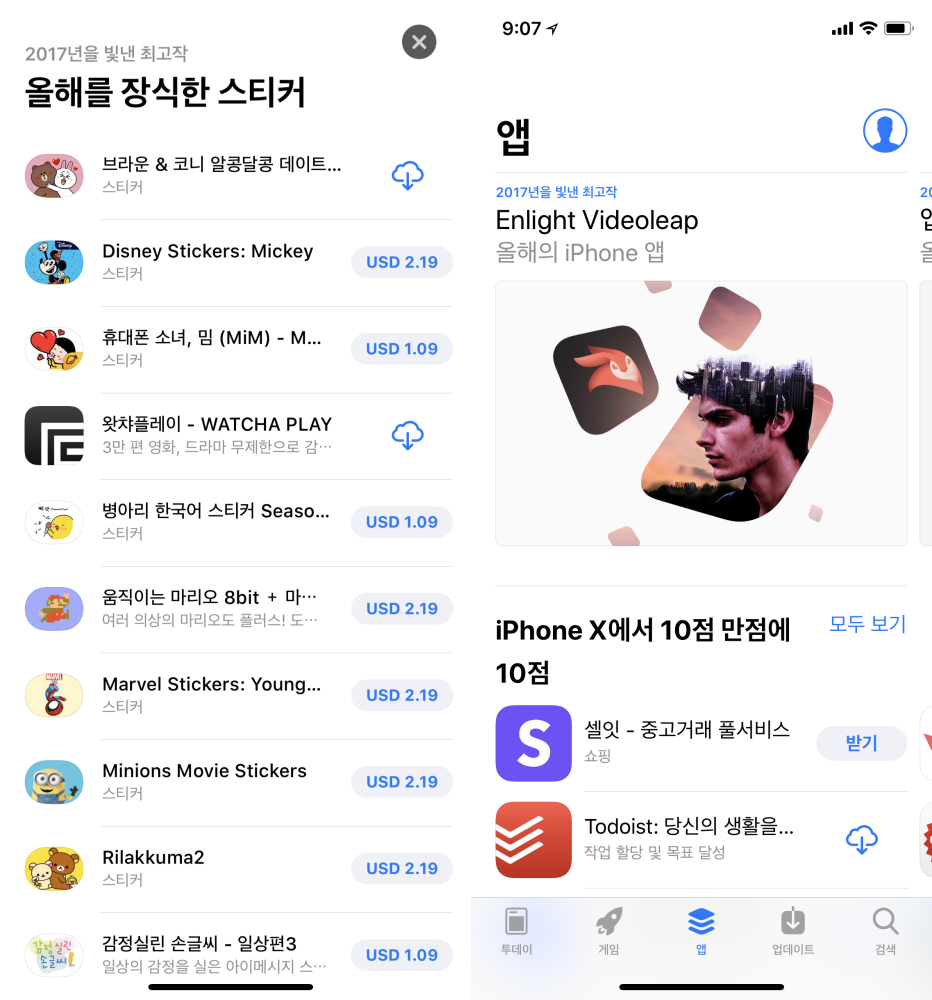Buy 병아리 한국어 스티커 for USD 1.09
This screenshot has width=932, height=1000.
tap(401, 522)
